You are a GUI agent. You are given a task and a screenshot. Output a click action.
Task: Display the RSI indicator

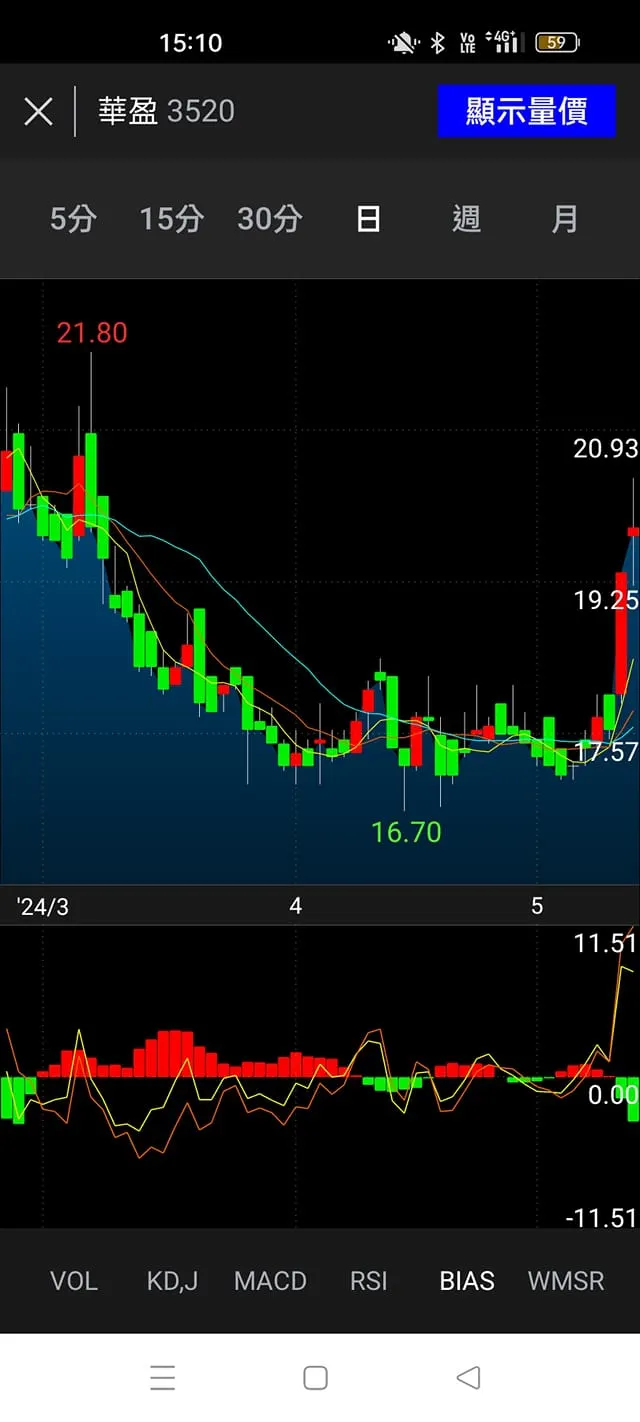click(368, 1281)
